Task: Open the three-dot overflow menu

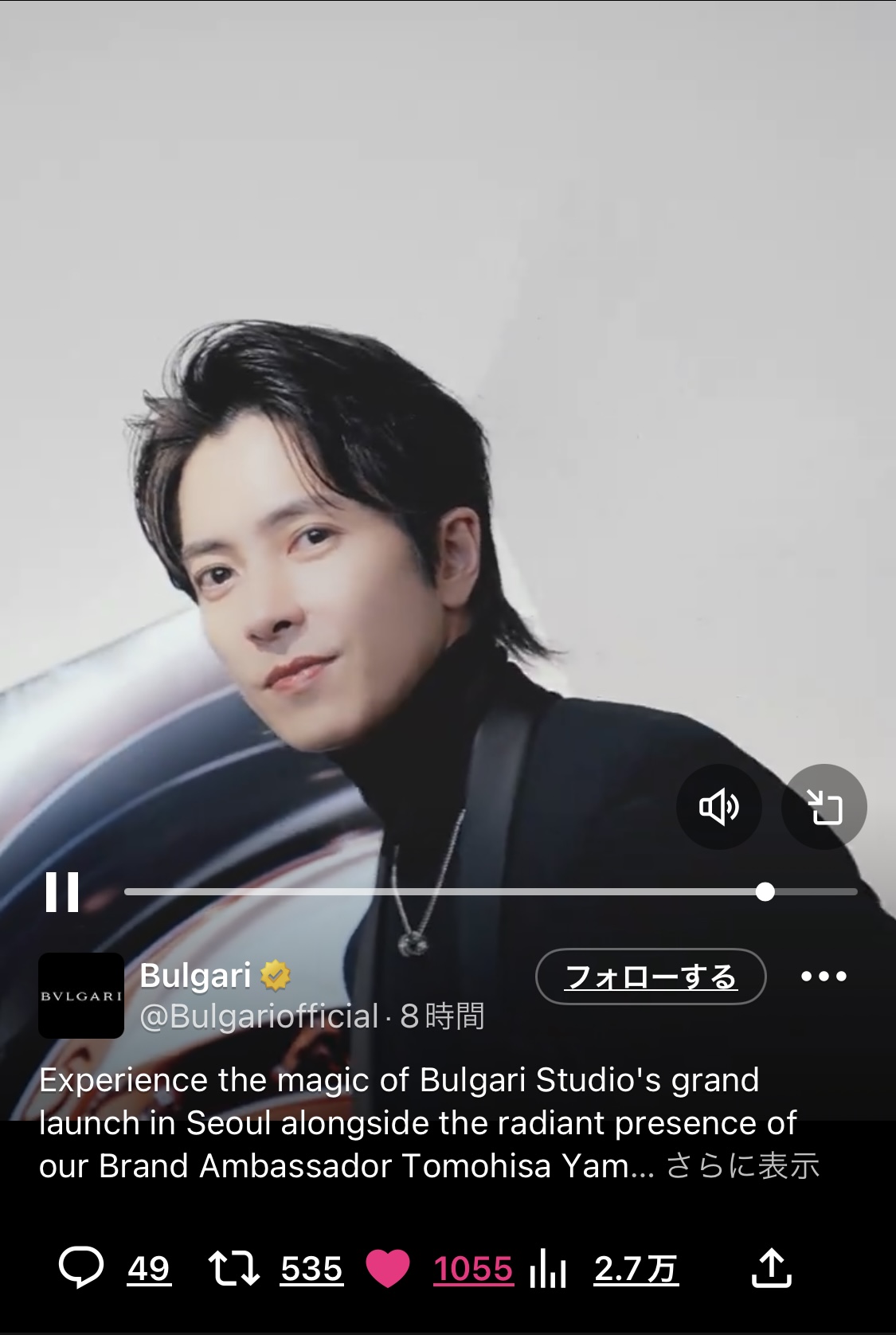Action: 824,977
